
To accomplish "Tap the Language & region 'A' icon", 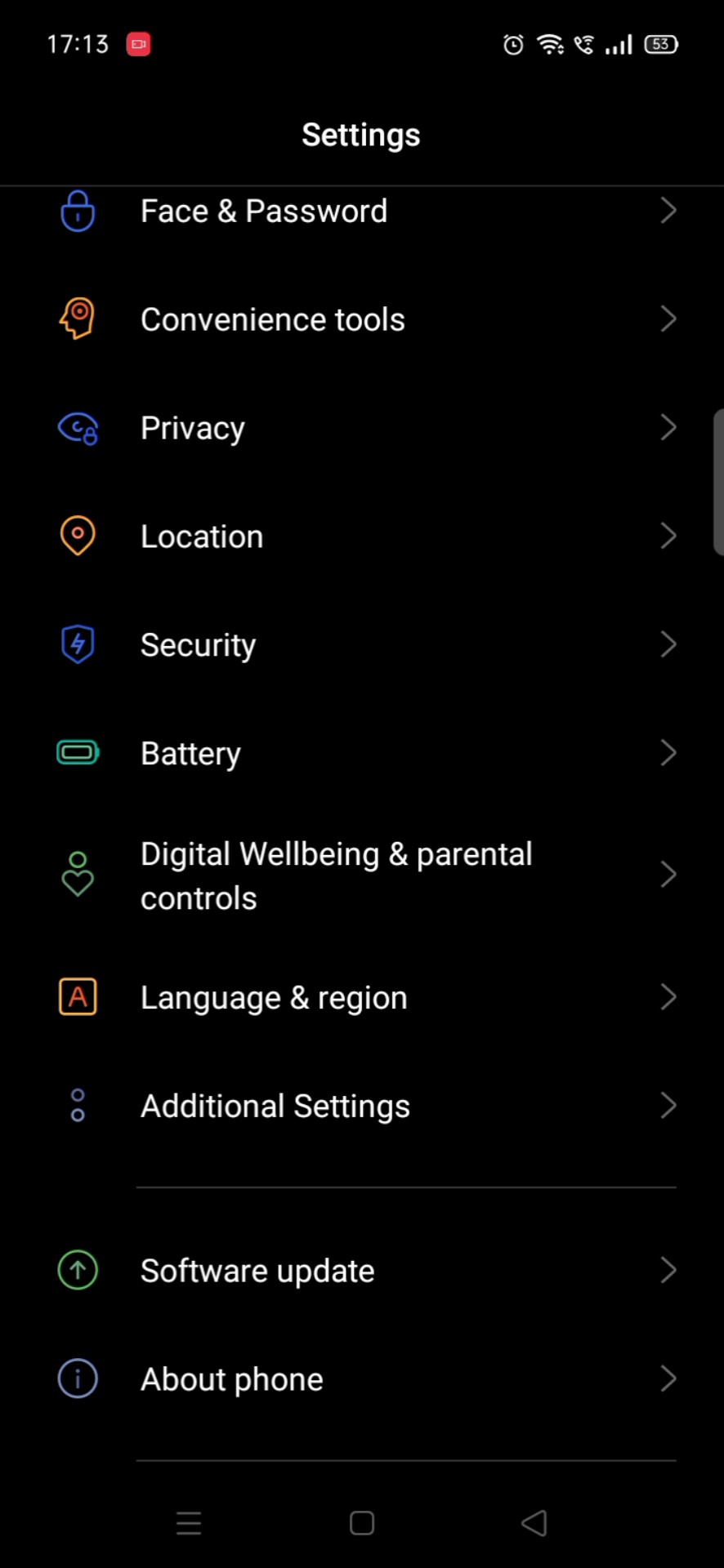I will pyautogui.click(x=78, y=996).
